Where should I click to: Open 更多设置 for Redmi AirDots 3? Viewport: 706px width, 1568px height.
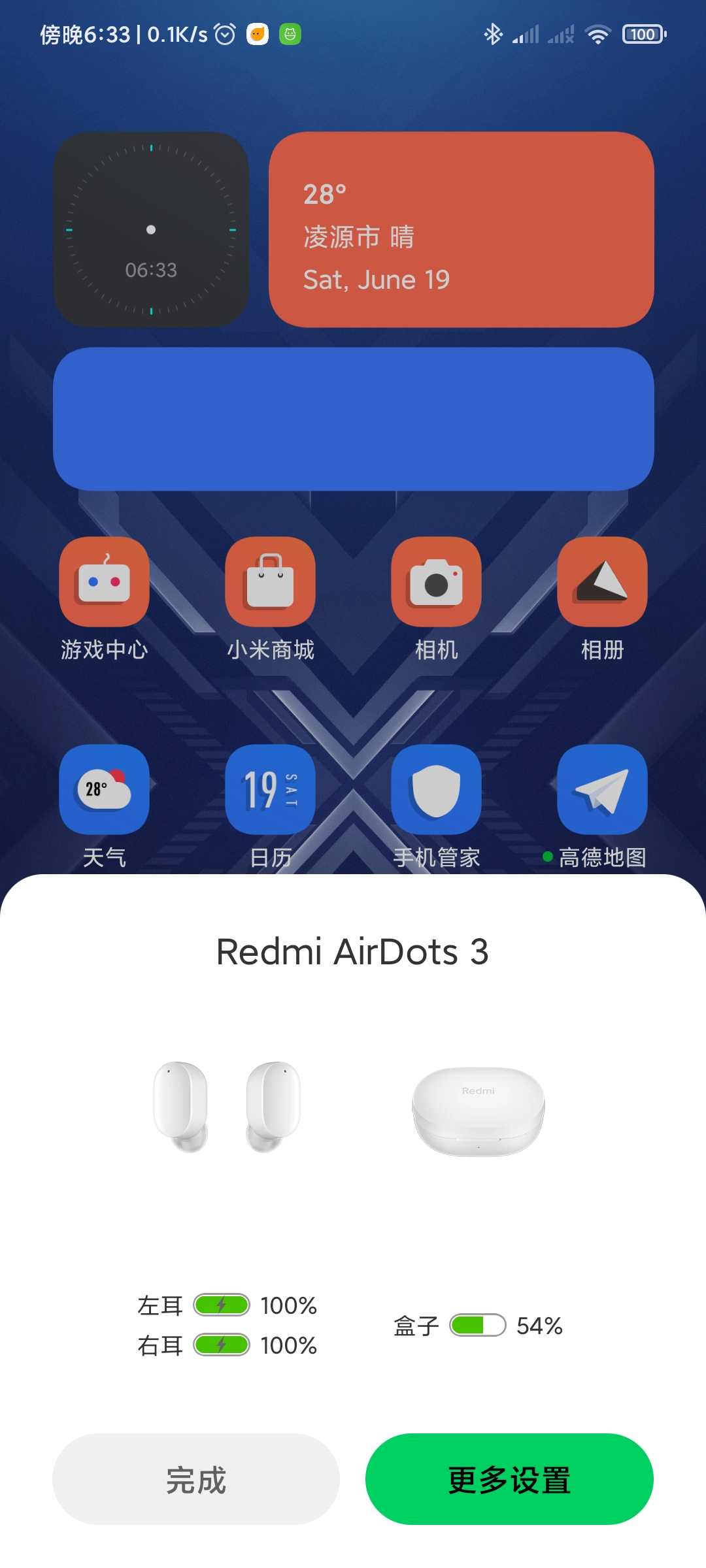[x=509, y=1479]
